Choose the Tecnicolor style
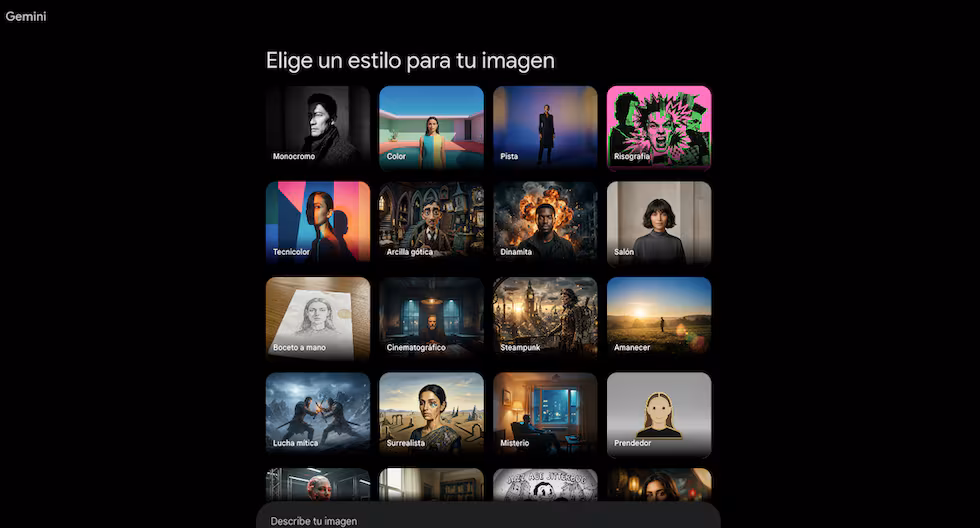Viewport: 980px width, 528px height. [318, 222]
